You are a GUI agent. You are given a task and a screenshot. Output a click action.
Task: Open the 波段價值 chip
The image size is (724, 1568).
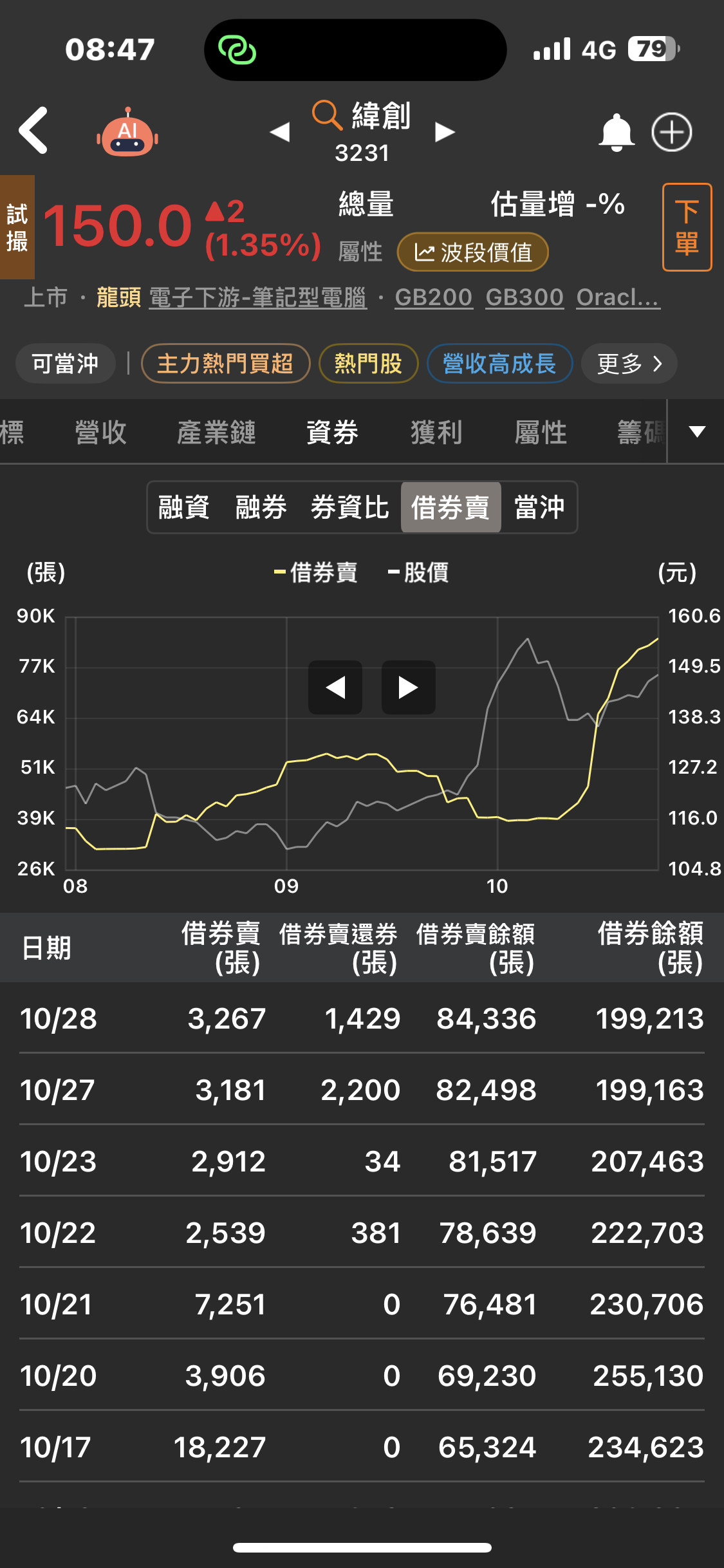point(473,252)
